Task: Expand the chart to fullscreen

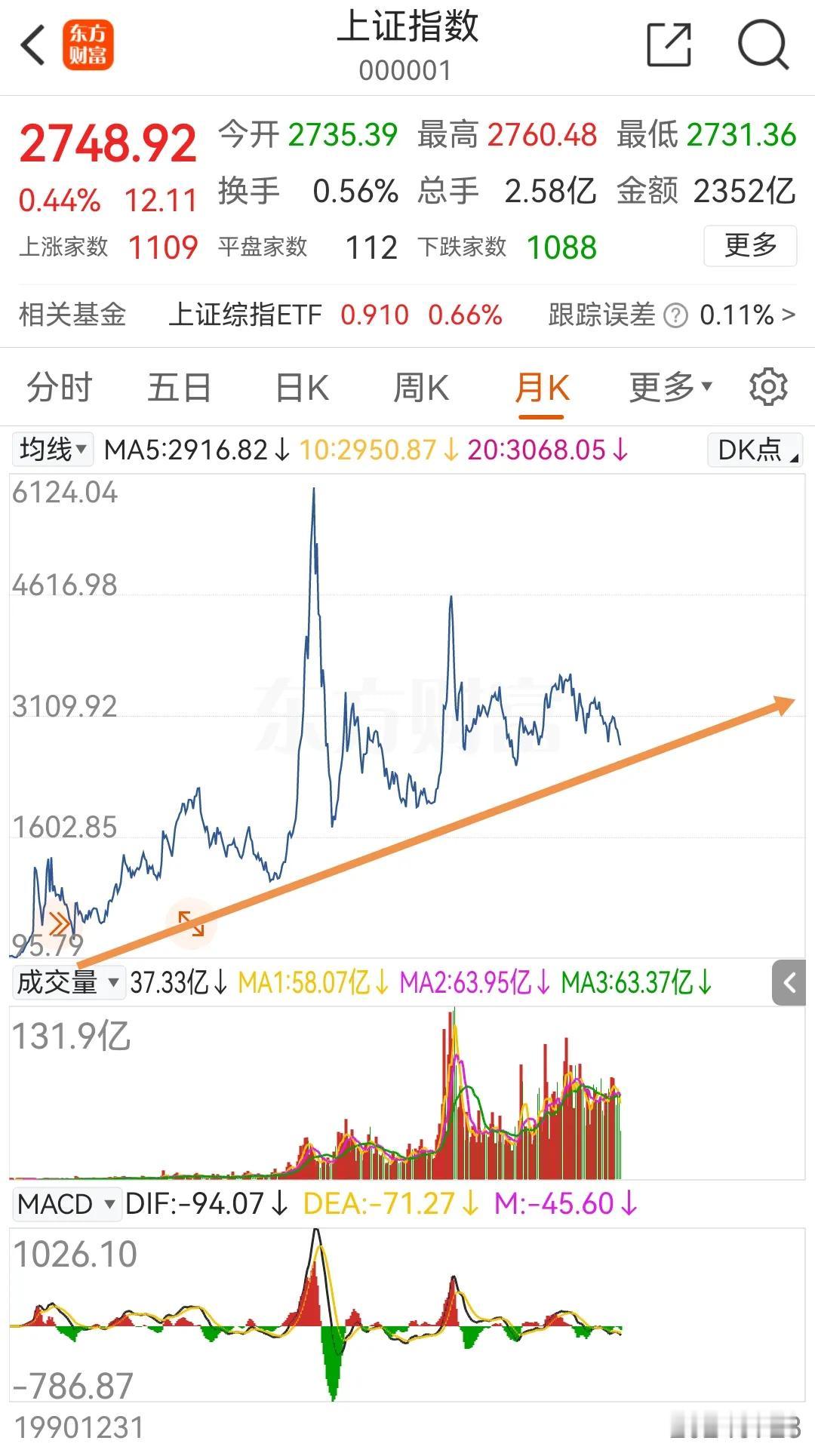Action: click(192, 923)
